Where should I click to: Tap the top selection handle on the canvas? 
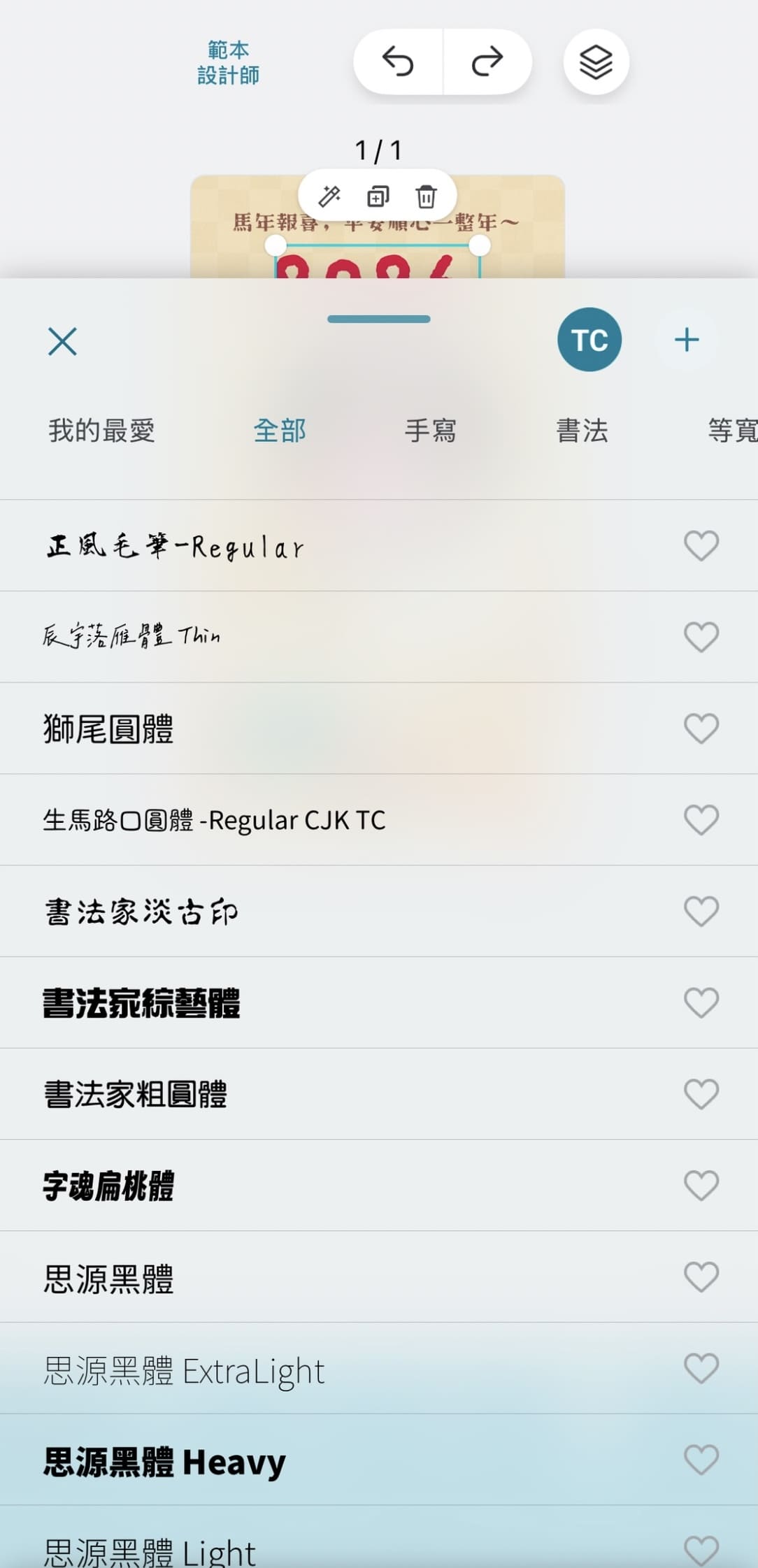pyautogui.click(x=275, y=244)
